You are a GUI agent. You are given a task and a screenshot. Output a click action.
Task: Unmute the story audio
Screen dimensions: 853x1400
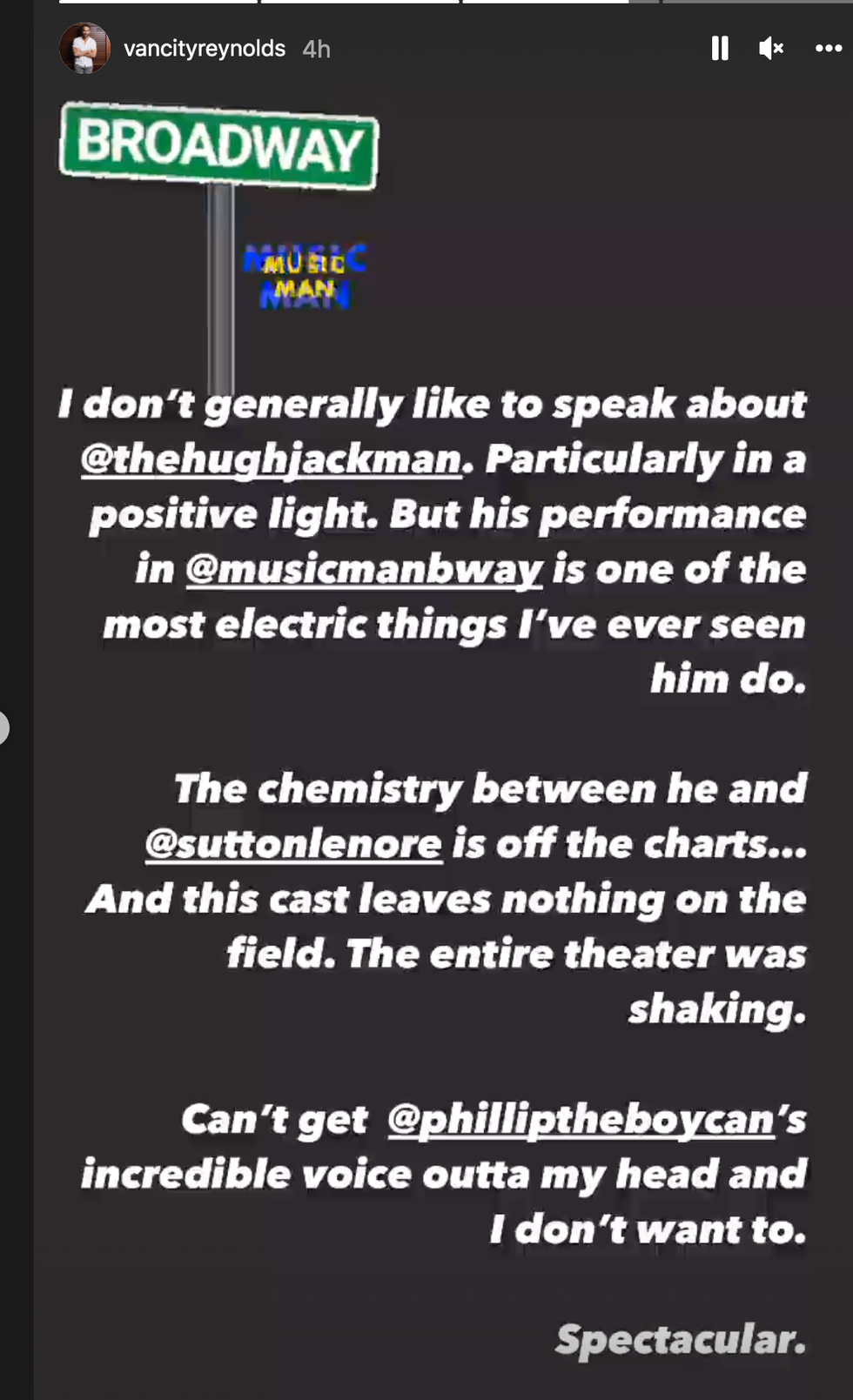point(770,48)
